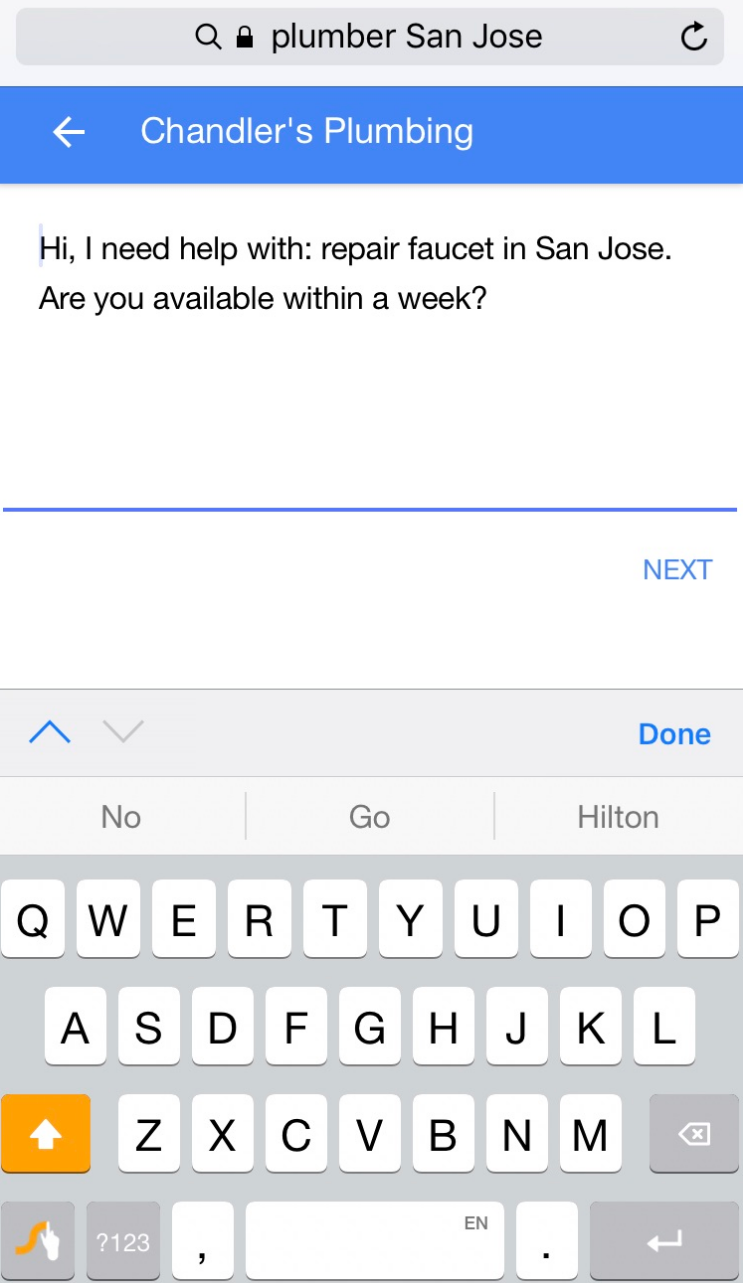This screenshot has height=1283, width=743.
Task: Dismiss the keyboard with Done
Action: click(x=674, y=734)
